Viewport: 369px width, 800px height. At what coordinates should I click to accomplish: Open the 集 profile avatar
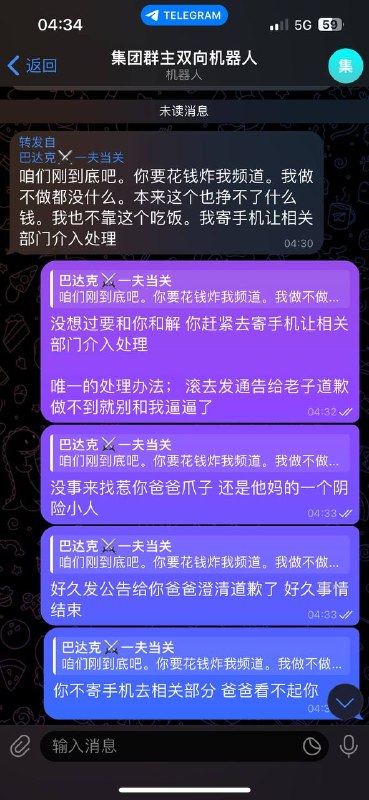click(346, 66)
